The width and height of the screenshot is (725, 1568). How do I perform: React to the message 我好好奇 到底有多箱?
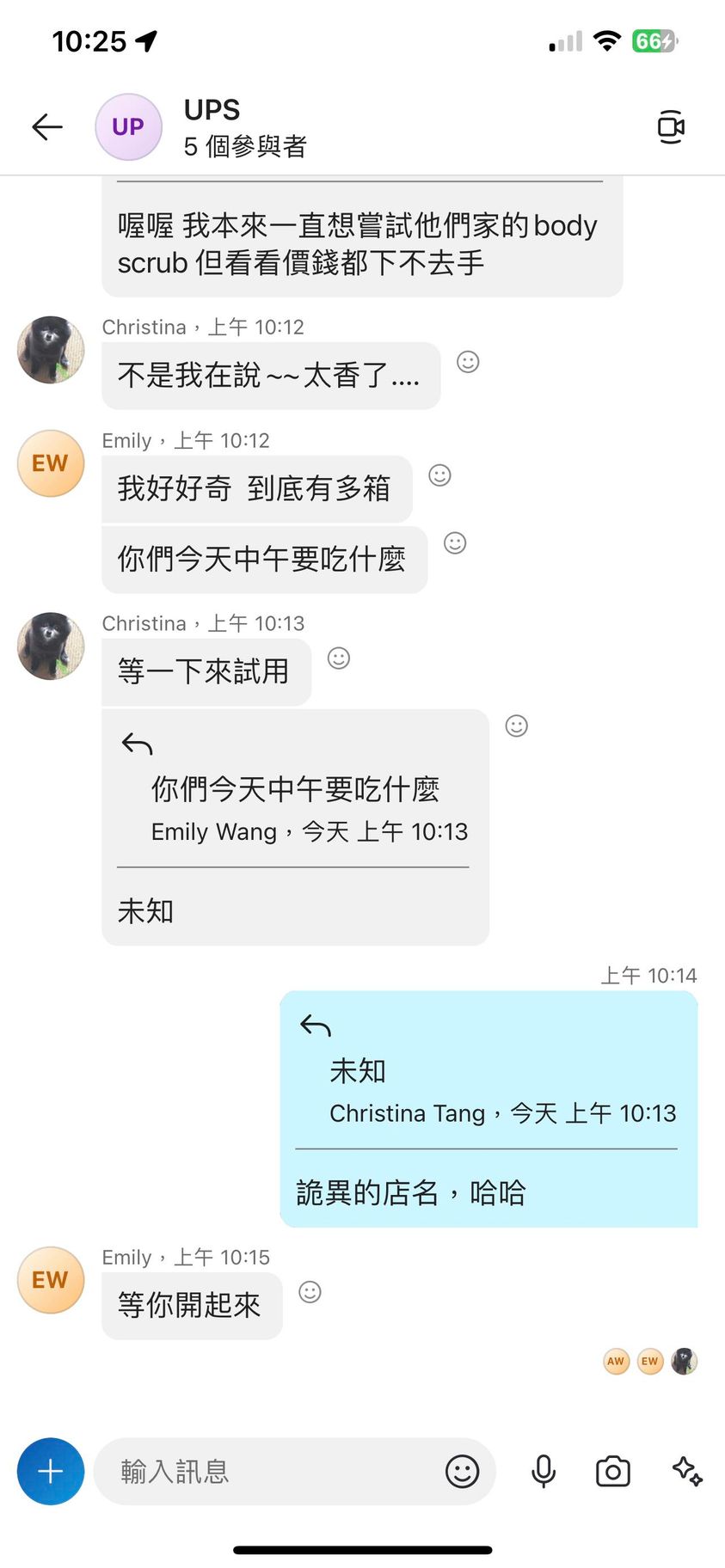pos(439,475)
